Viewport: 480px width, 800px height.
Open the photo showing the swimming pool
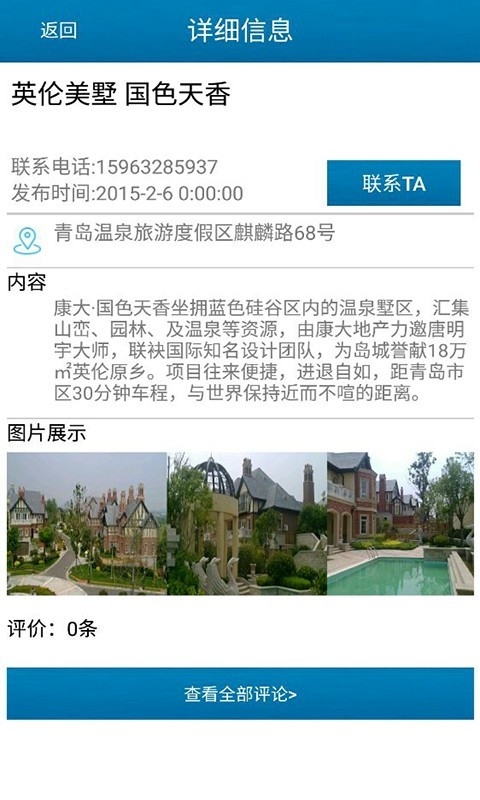point(400,523)
